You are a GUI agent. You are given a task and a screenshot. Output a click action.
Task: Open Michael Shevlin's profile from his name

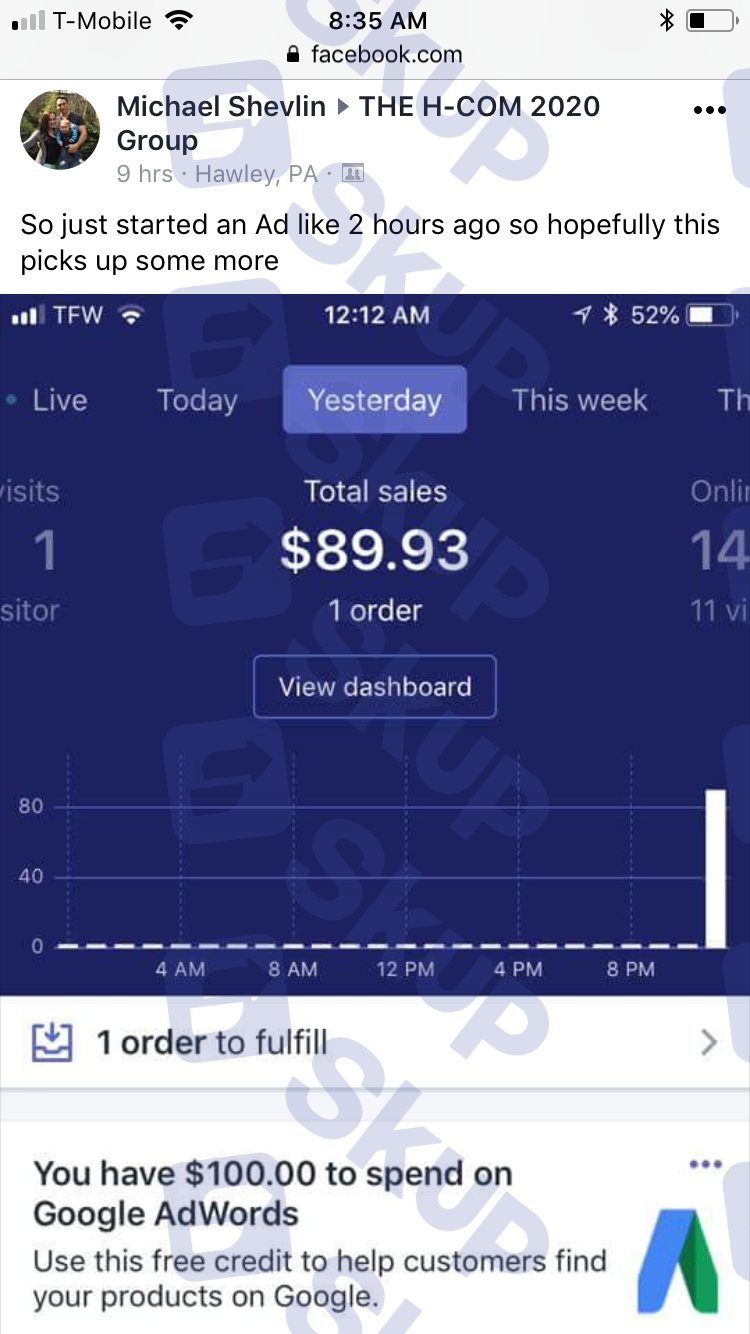click(x=221, y=107)
